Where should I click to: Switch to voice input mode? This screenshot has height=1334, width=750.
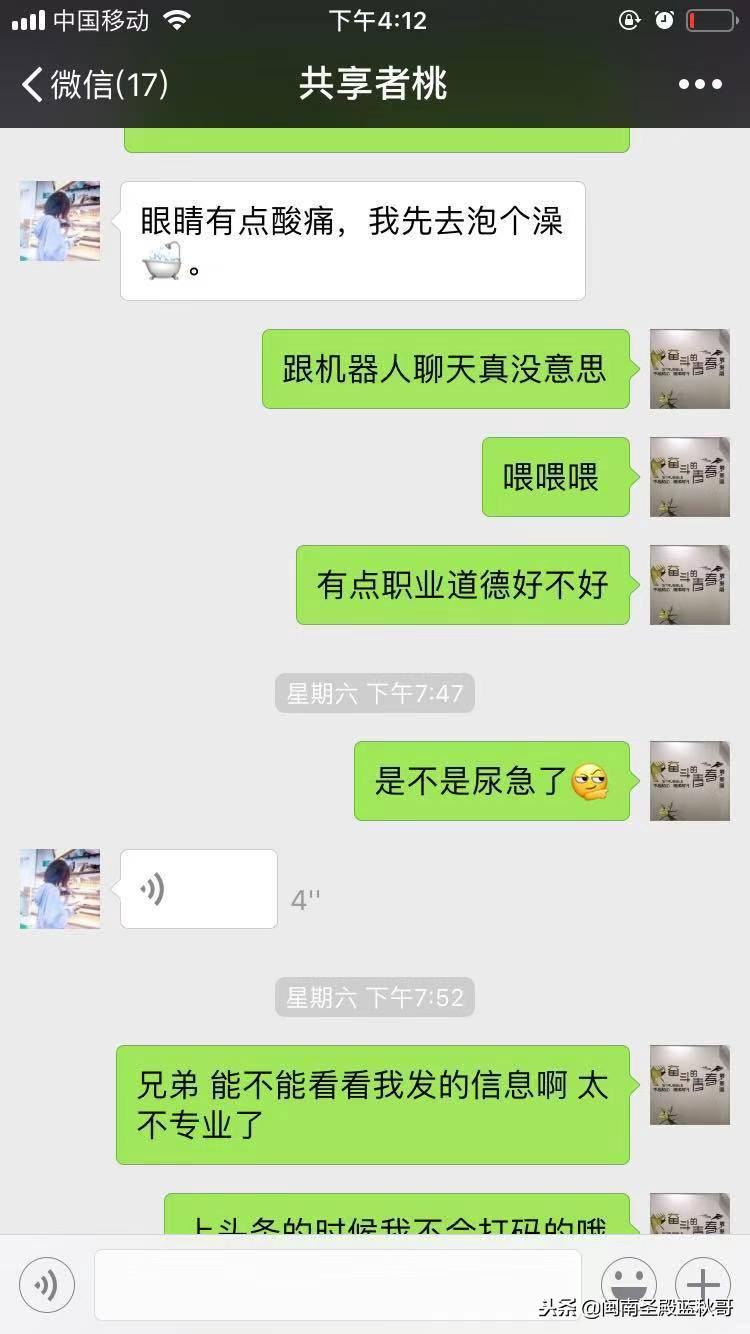pyautogui.click(x=47, y=1284)
